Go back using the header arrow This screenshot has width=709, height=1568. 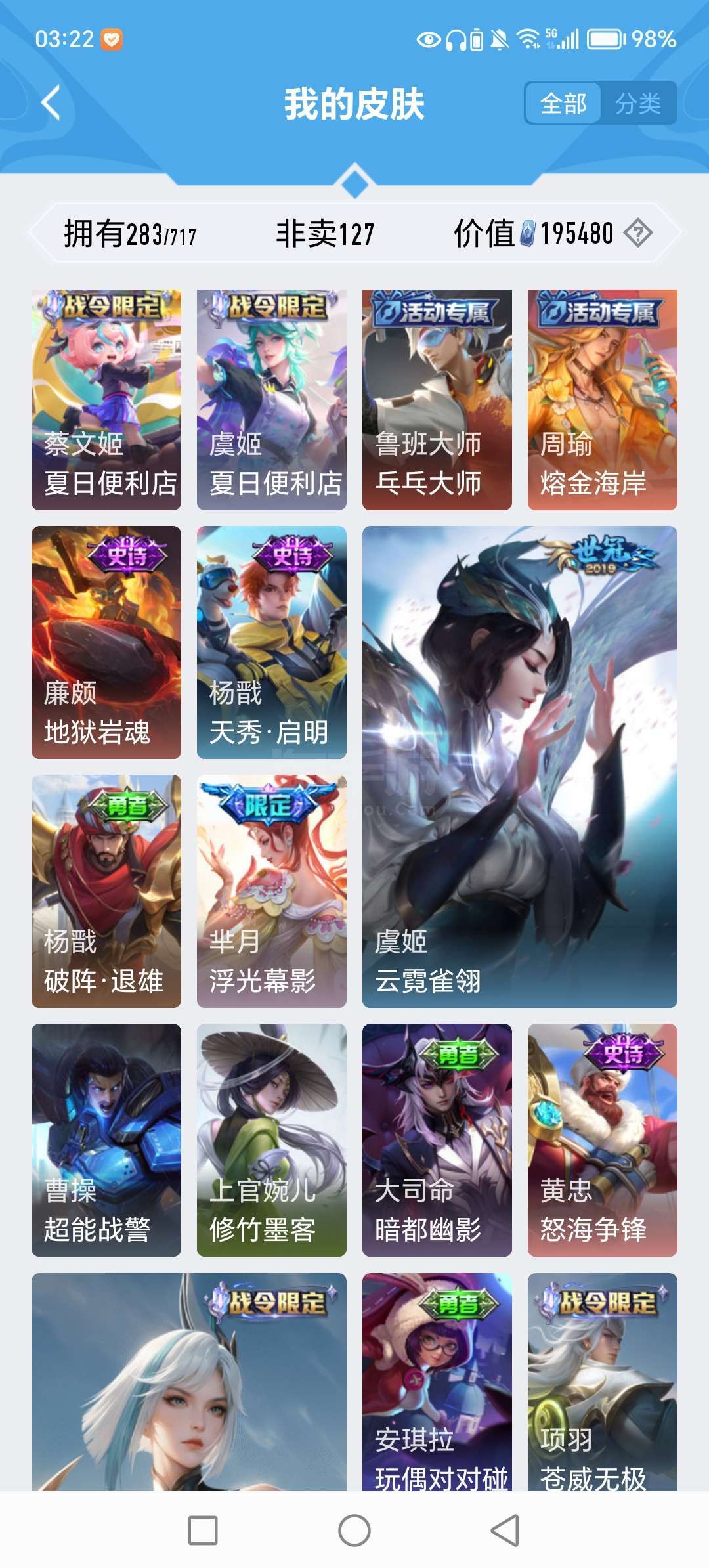(51, 103)
